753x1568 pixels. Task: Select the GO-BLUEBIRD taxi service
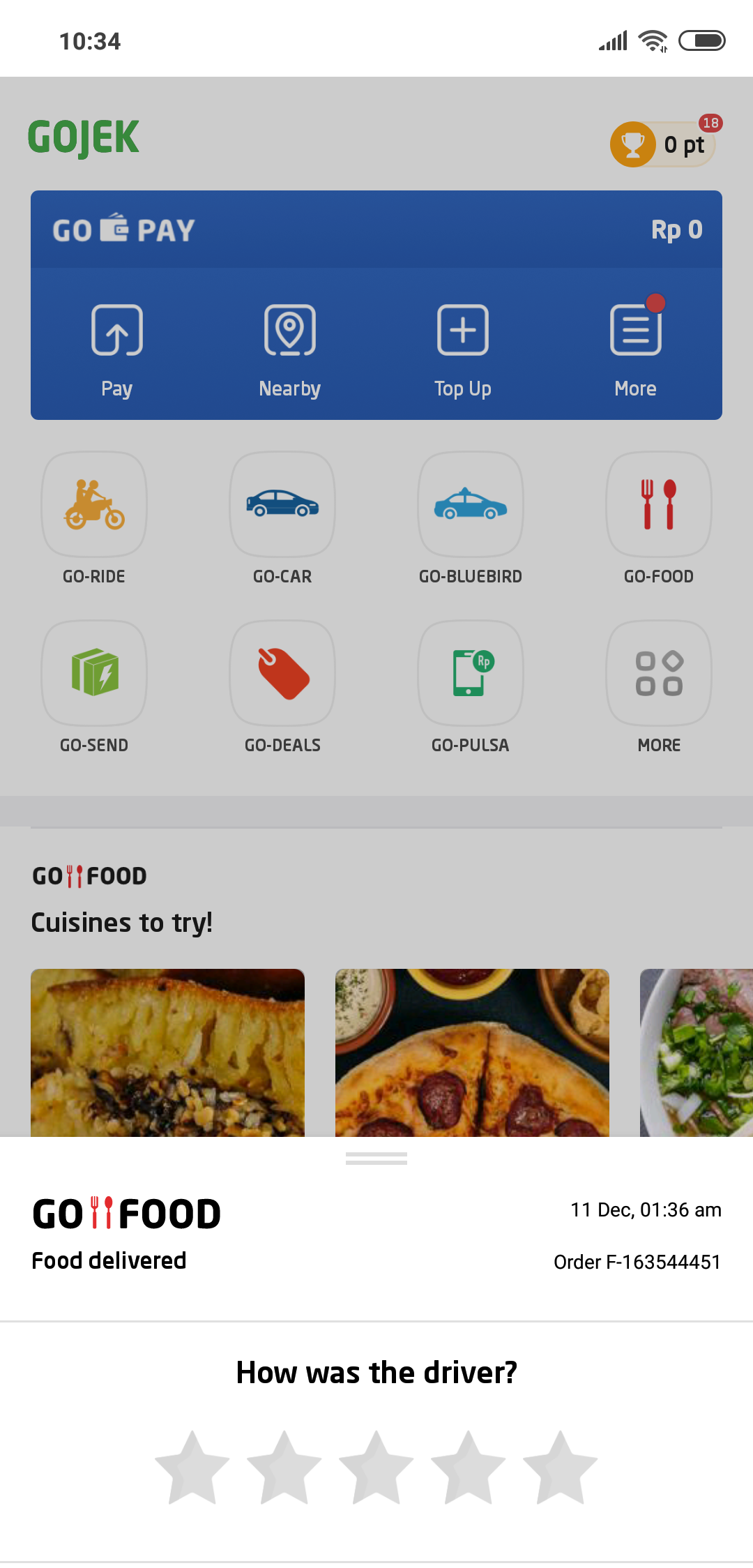[x=471, y=504]
